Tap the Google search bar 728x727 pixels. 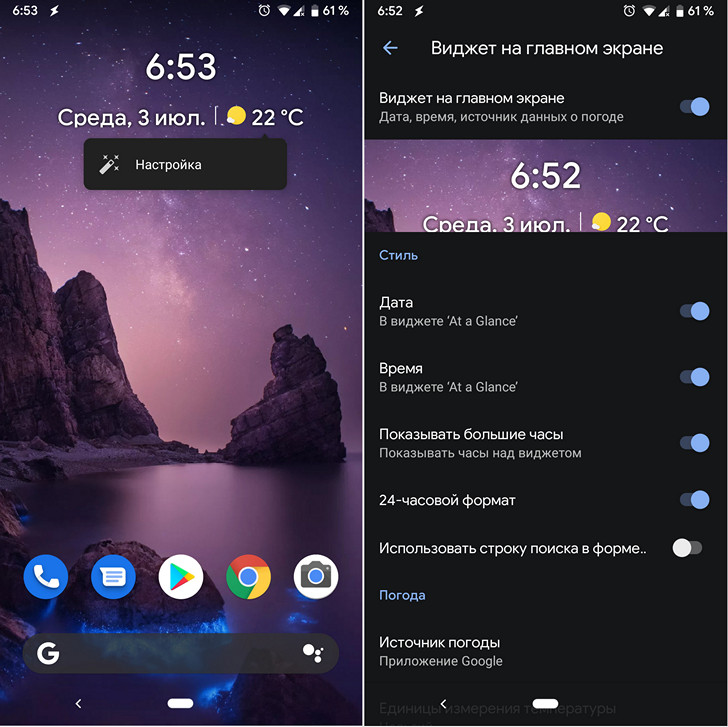[x=170, y=654]
